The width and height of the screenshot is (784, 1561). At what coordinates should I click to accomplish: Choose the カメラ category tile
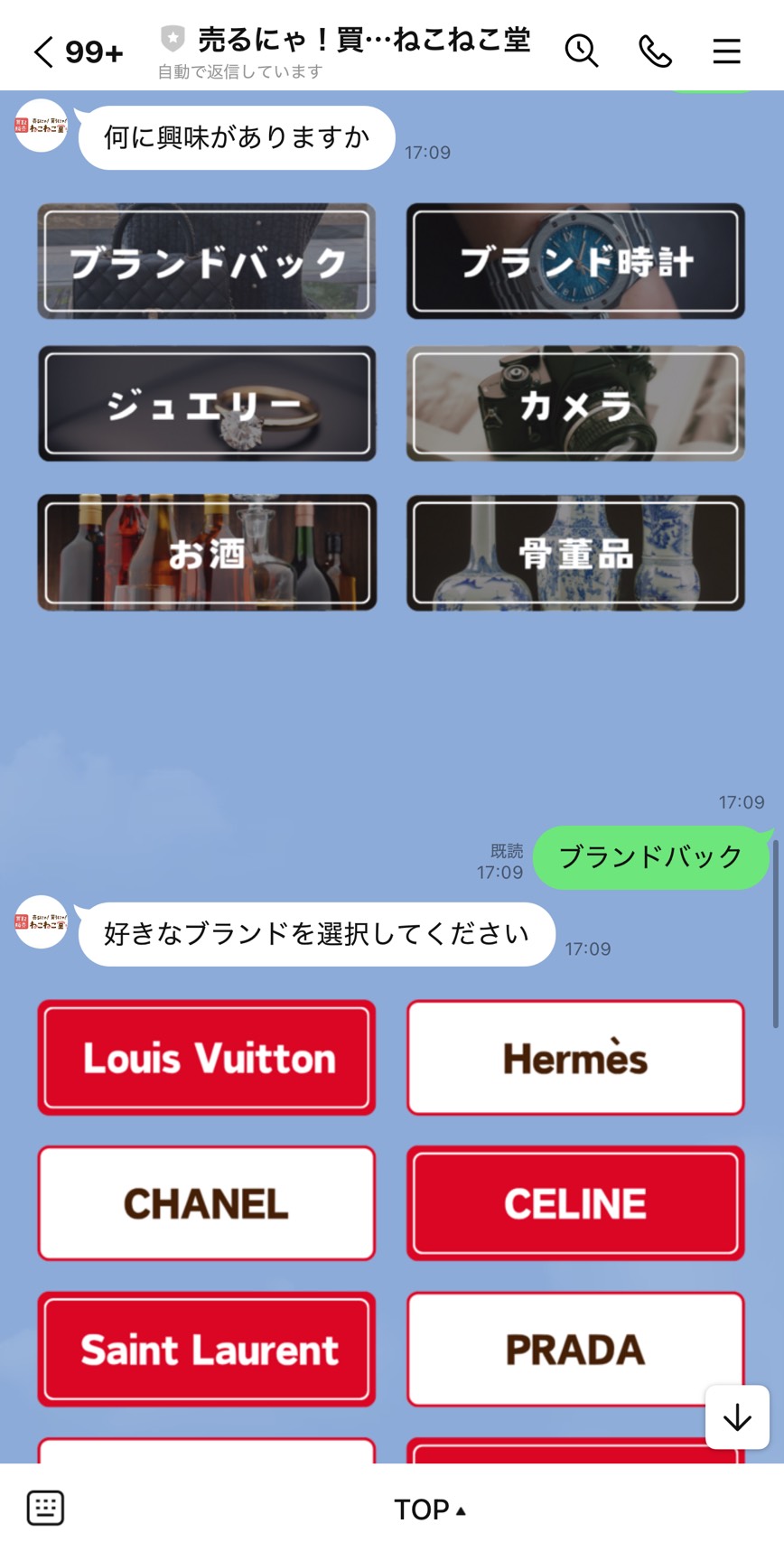coord(575,404)
